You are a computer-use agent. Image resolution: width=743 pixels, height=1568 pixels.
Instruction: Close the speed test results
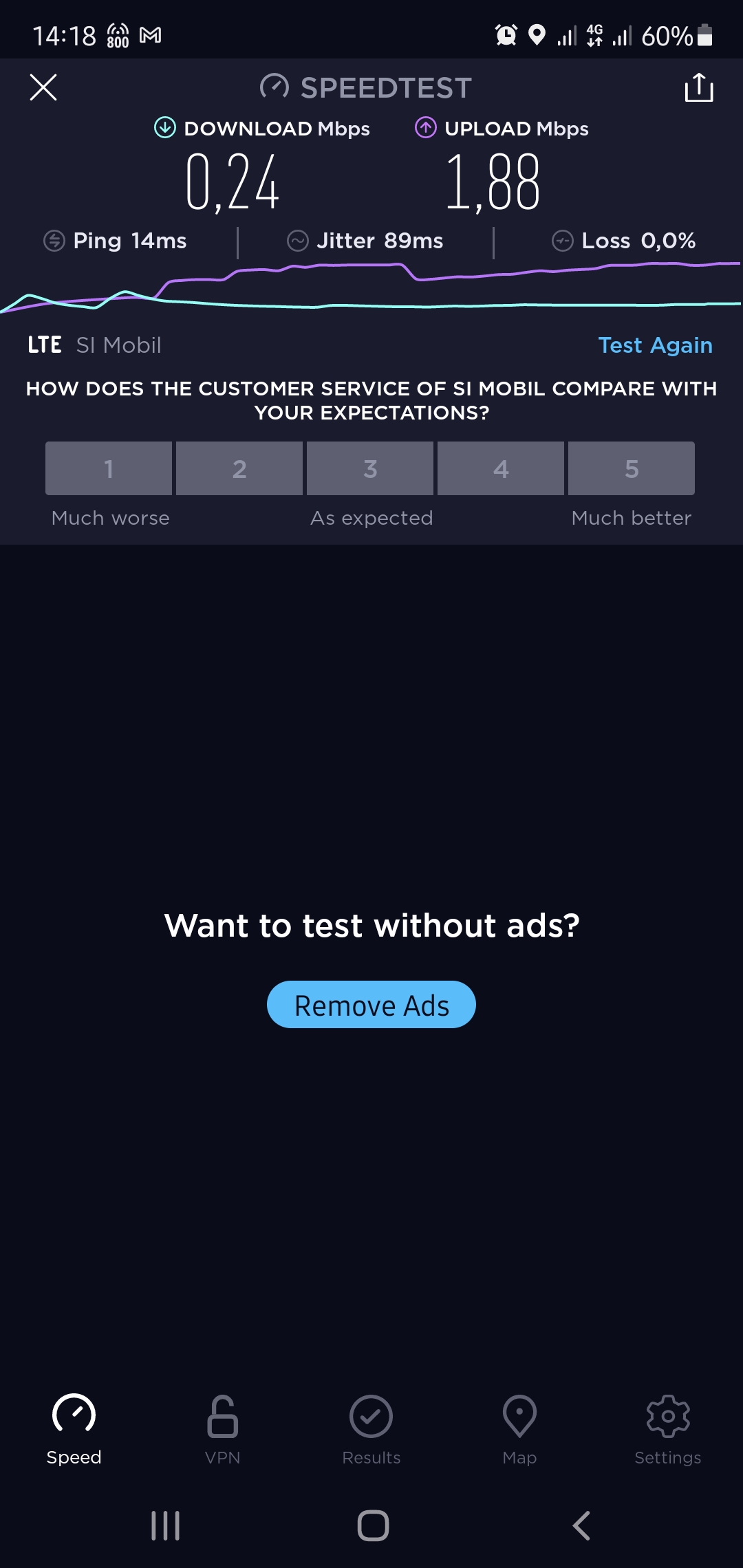pos(43,87)
